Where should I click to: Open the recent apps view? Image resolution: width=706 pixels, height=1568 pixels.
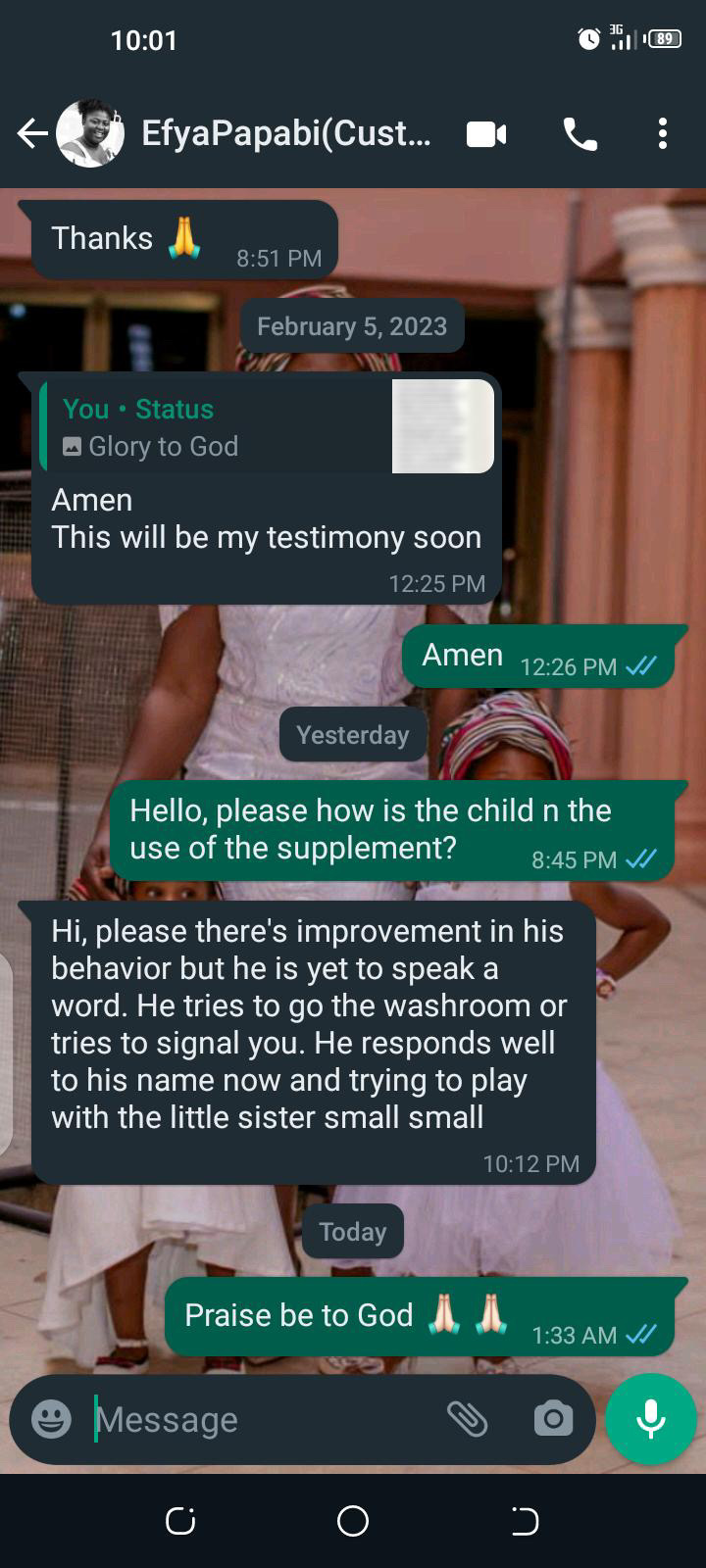[x=180, y=1521]
